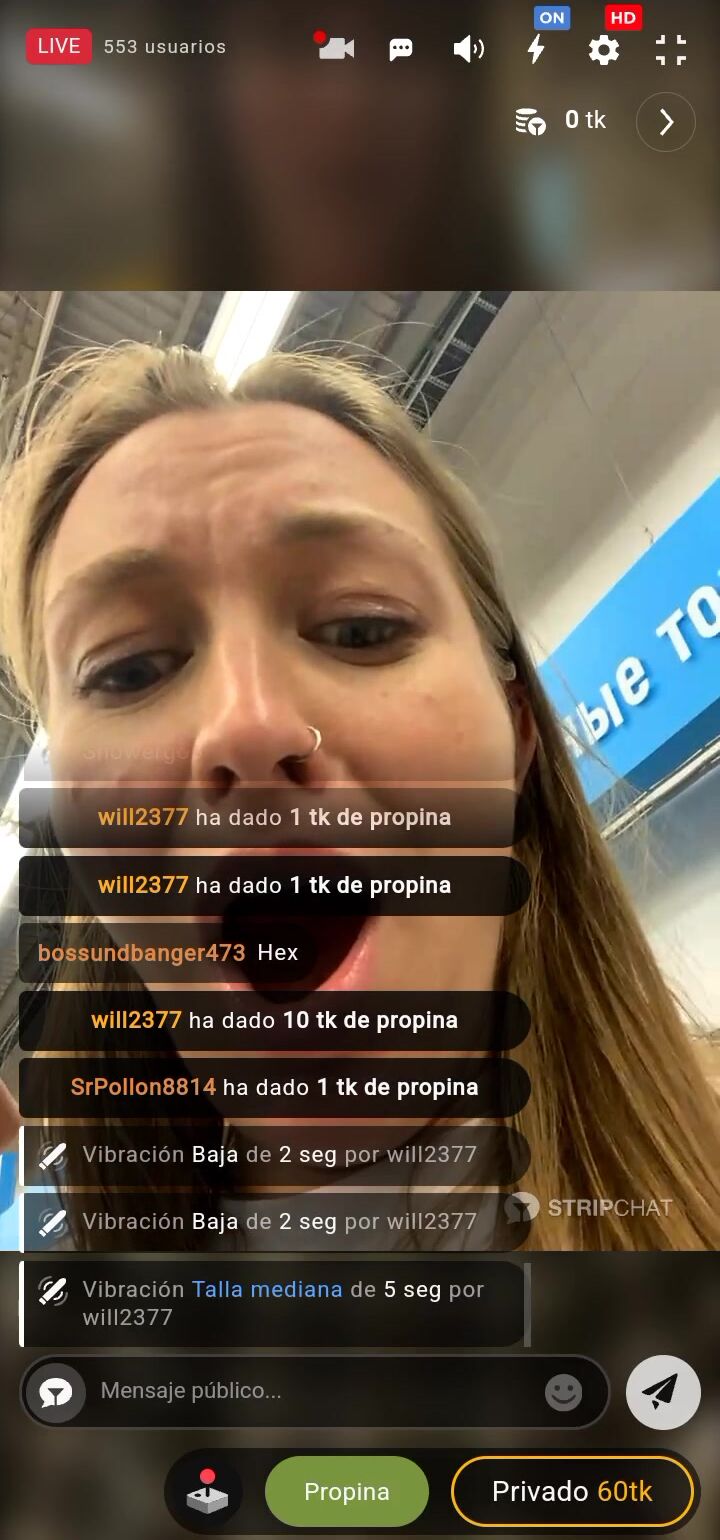Open the joystick toy control
The width and height of the screenshot is (720, 1540).
(x=208, y=1492)
